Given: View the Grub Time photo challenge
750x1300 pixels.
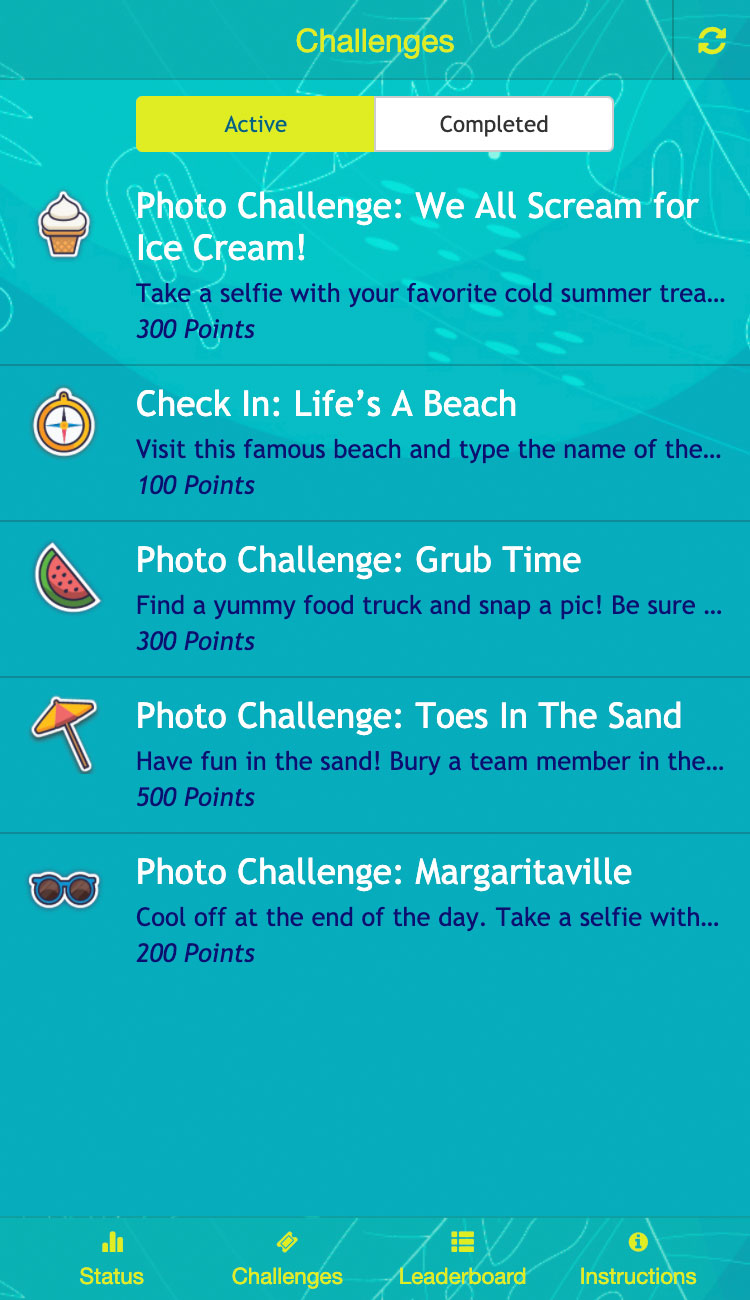Looking at the screenshot, I should pos(375,599).
